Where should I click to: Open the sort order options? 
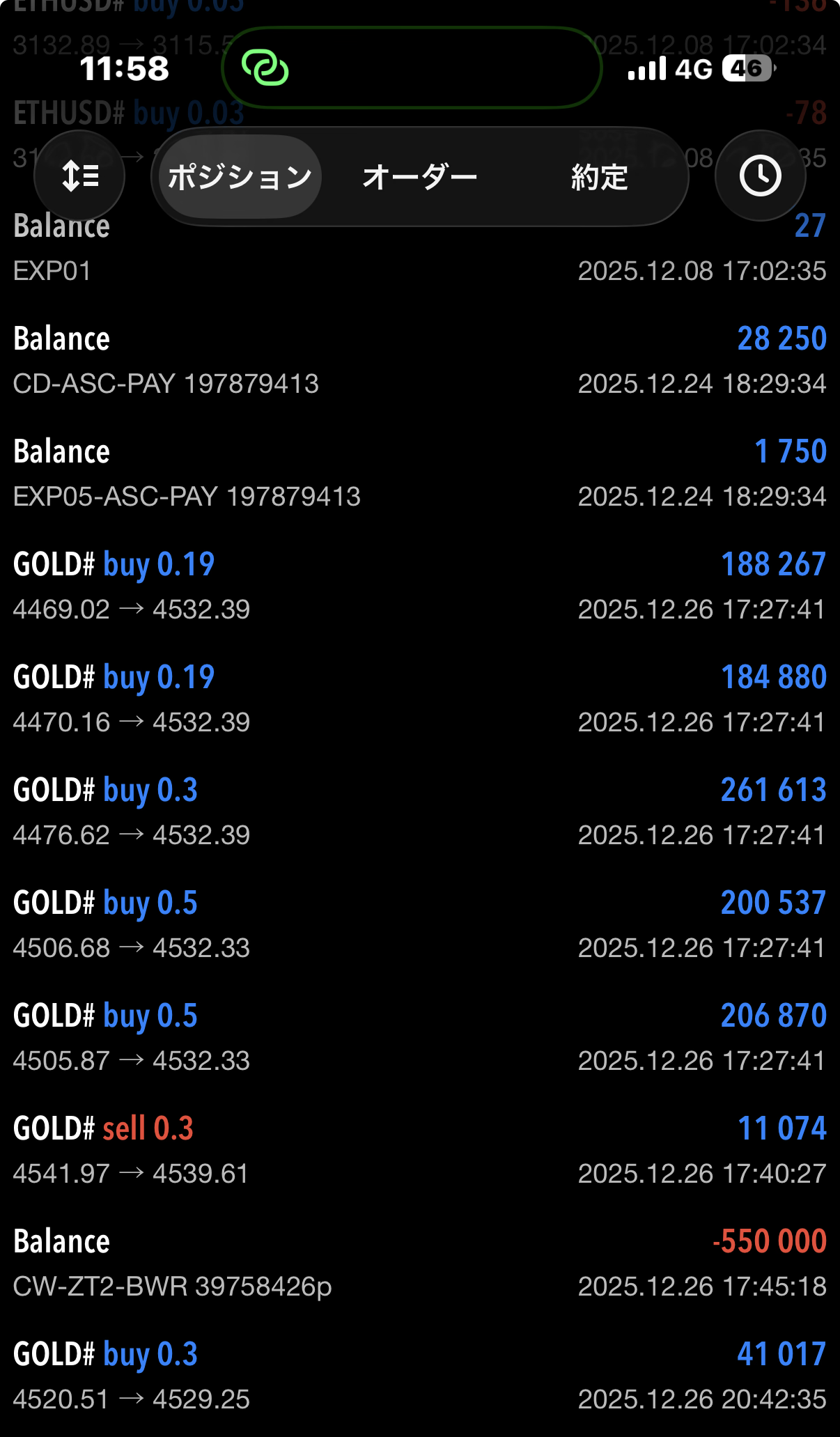click(79, 176)
